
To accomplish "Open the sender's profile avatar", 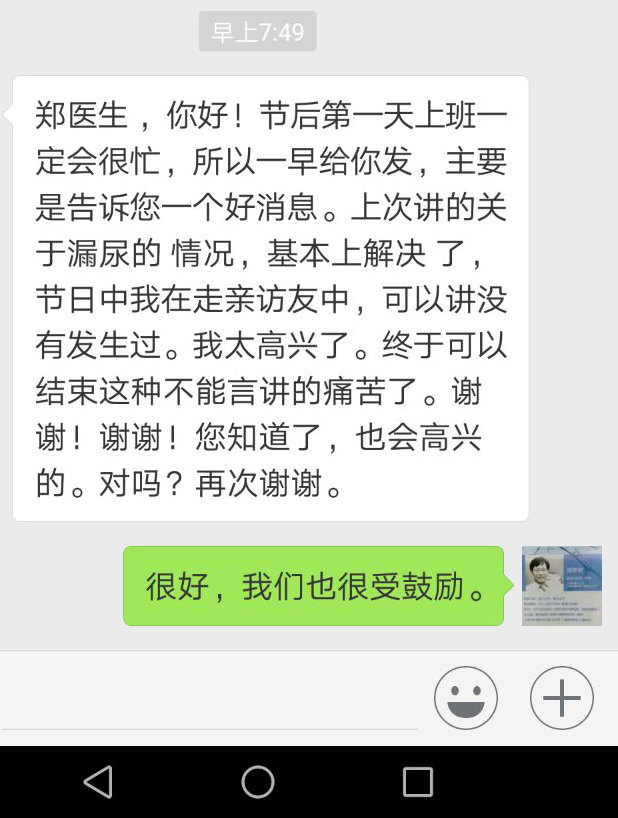I will click(x=561, y=586).
